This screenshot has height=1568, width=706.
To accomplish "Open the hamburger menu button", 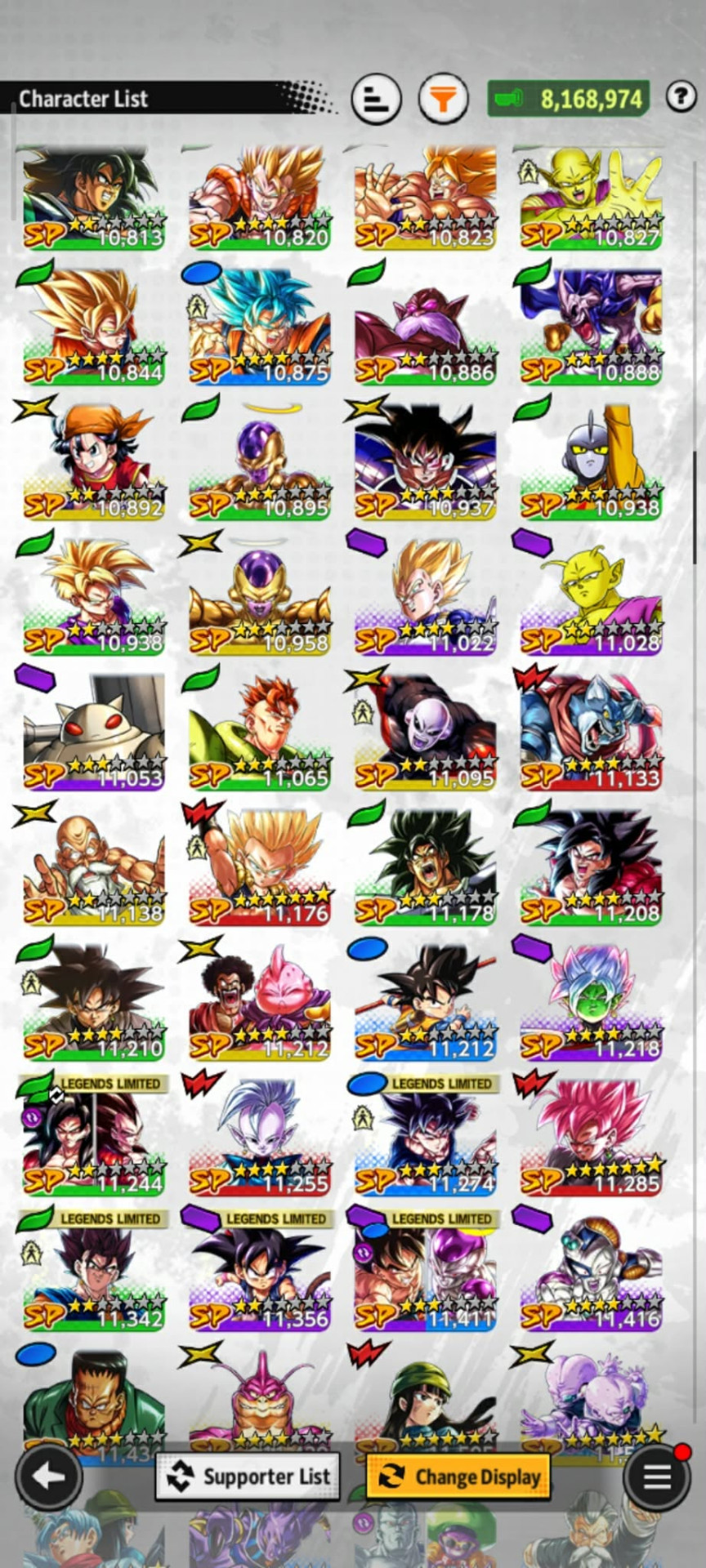I will click(657, 1476).
